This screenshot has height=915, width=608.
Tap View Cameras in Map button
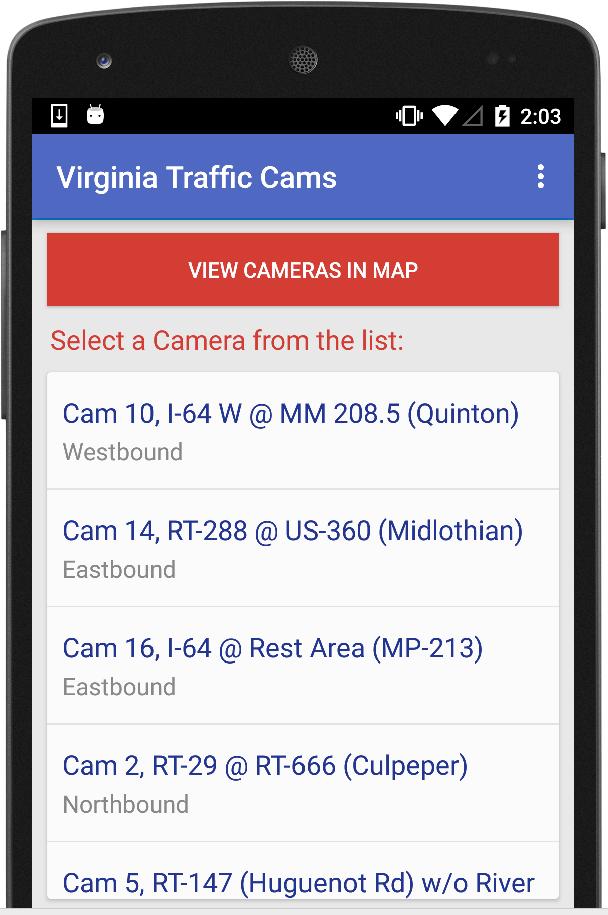302,270
